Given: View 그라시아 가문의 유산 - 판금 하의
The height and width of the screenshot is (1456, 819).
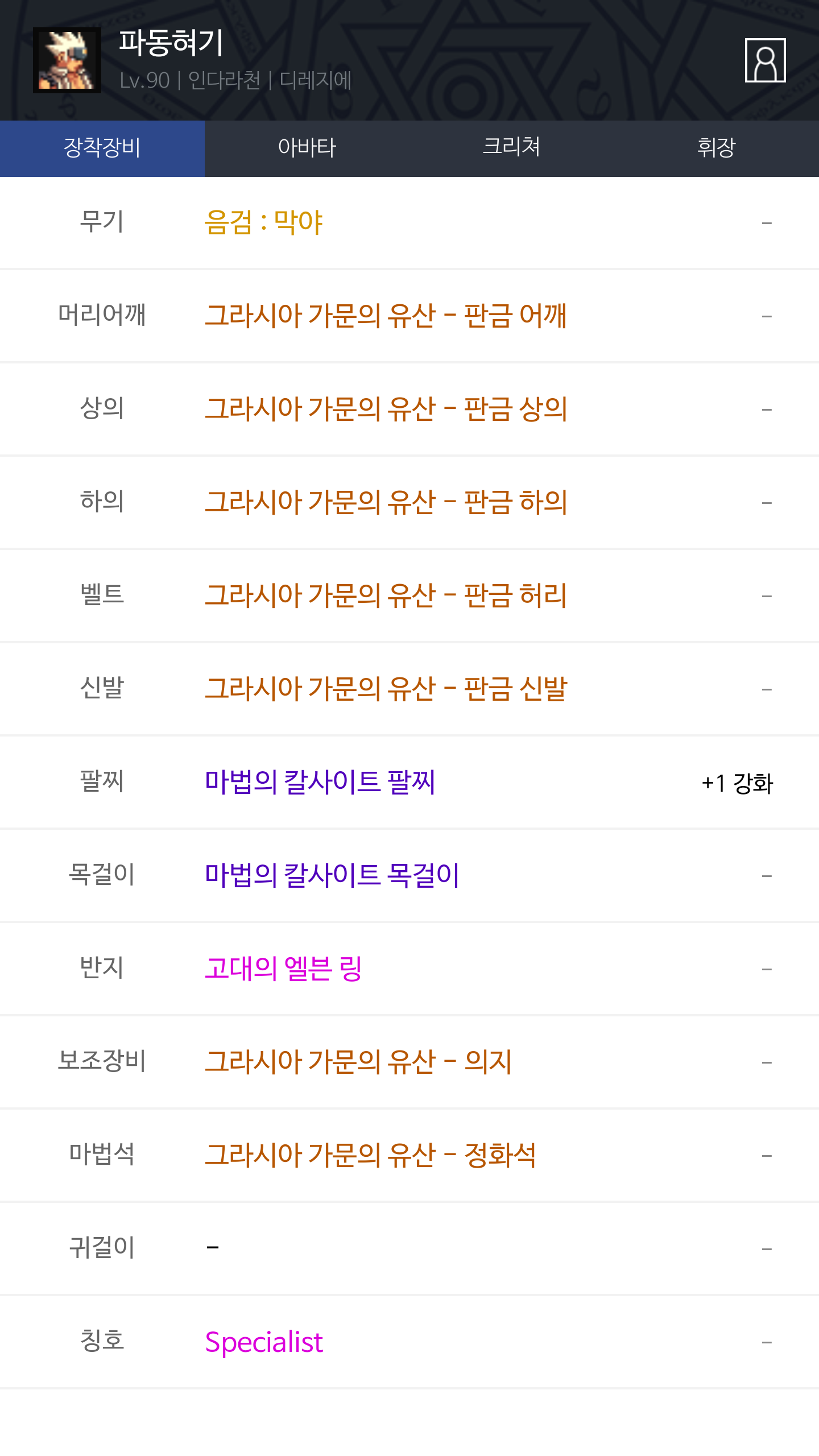Looking at the screenshot, I should pos(386,502).
